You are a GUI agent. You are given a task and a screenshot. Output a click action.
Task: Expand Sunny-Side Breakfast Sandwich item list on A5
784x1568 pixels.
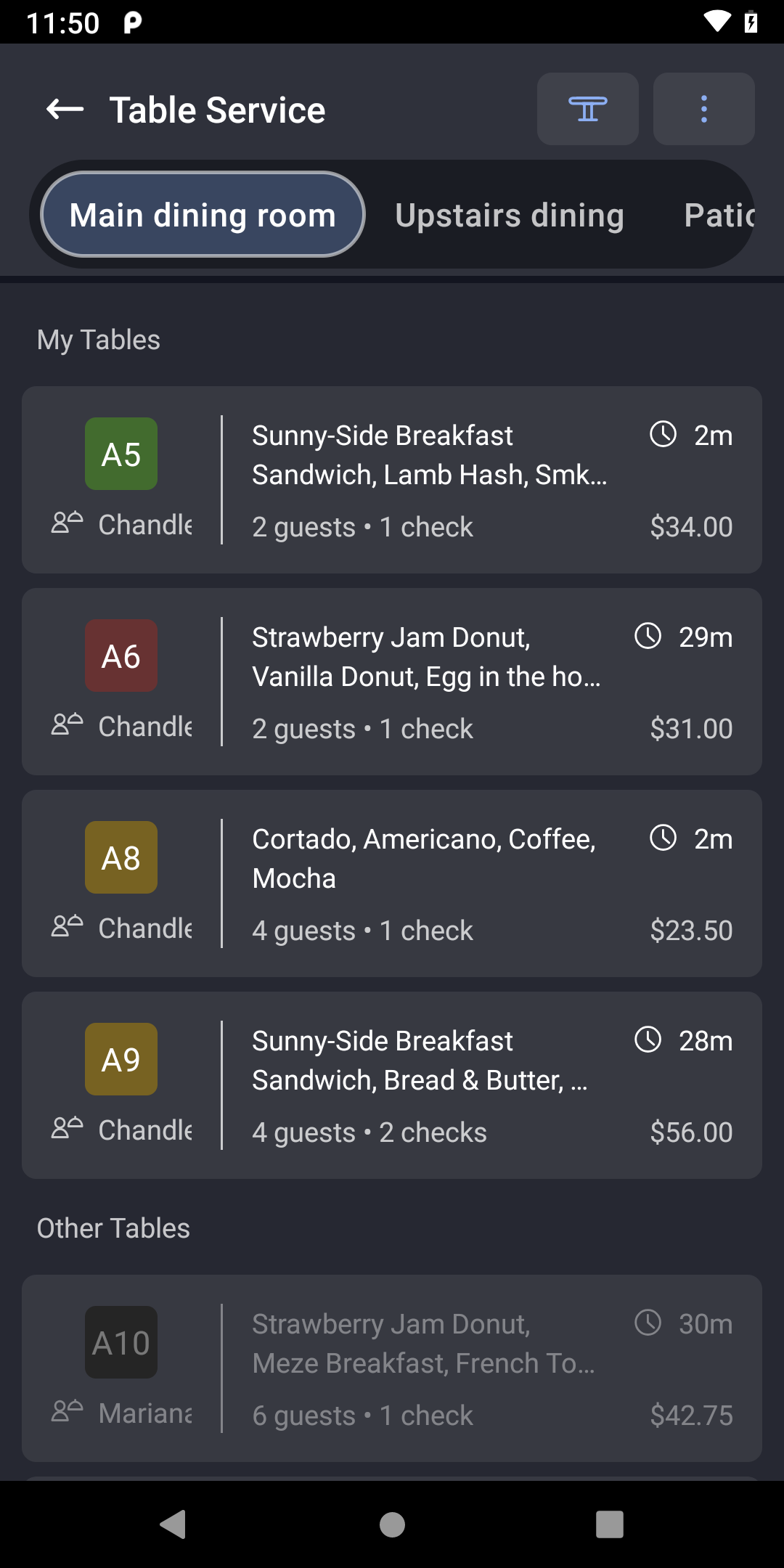430,454
